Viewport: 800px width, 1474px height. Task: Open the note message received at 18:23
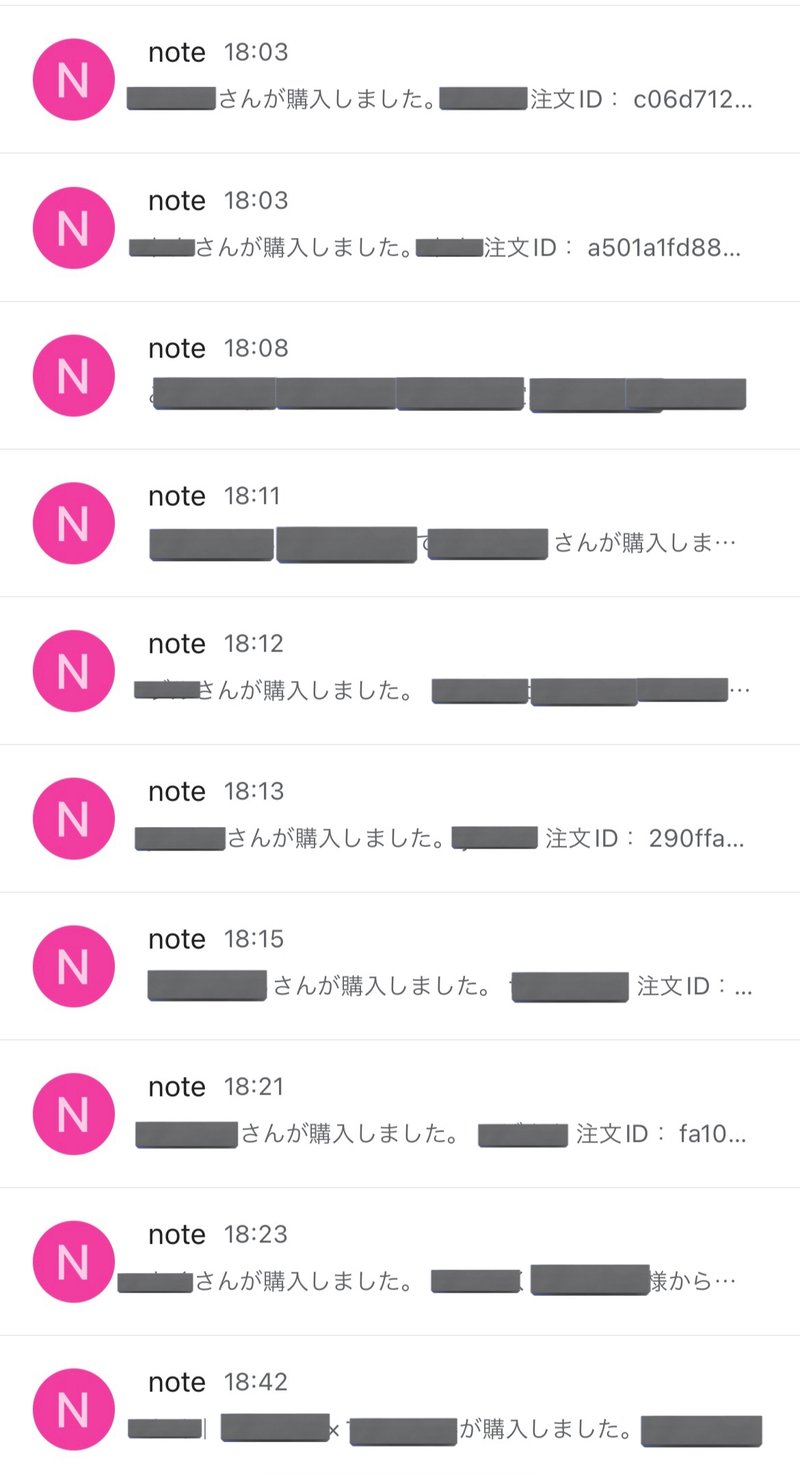400,1262
